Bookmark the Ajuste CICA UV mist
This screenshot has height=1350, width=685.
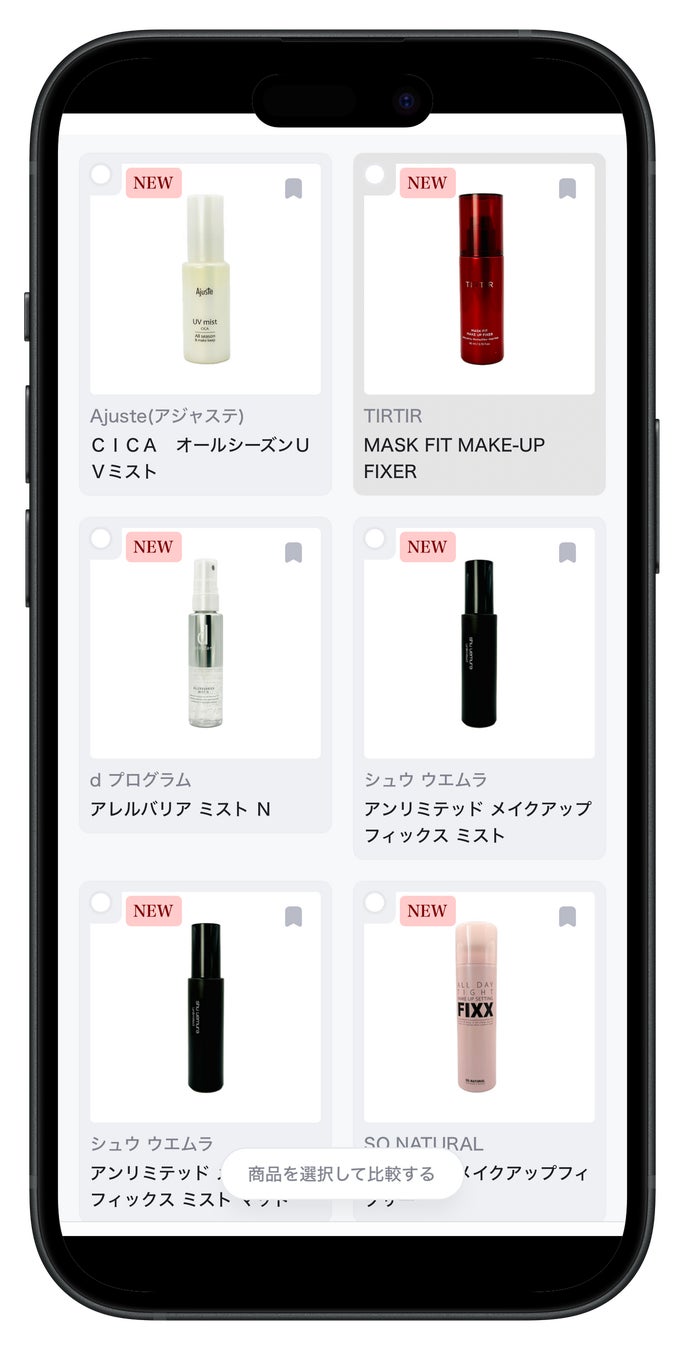point(293,189)
